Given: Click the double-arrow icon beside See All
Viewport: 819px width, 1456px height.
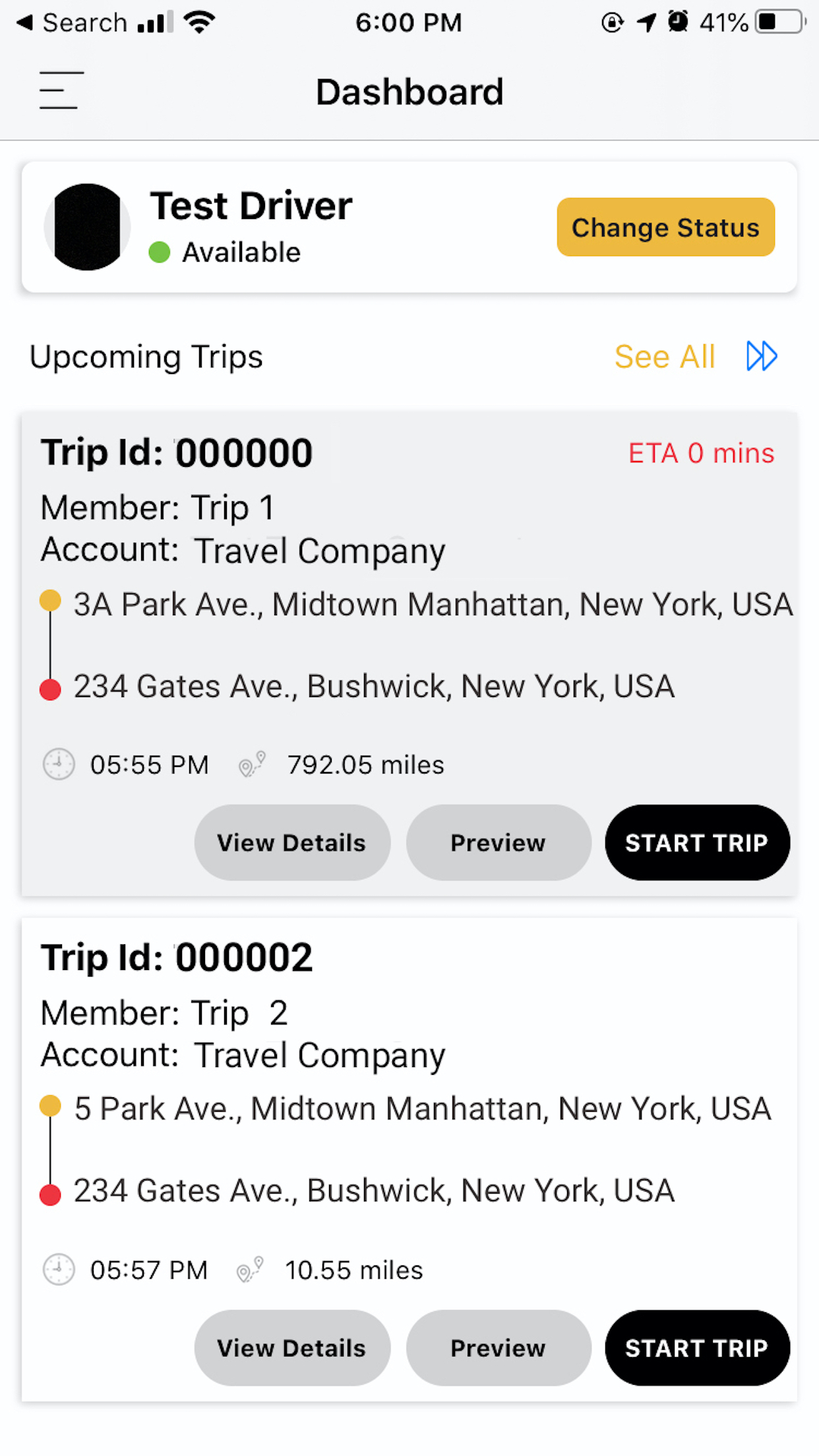Looking at the screenshot, I should tap(761, 355).
